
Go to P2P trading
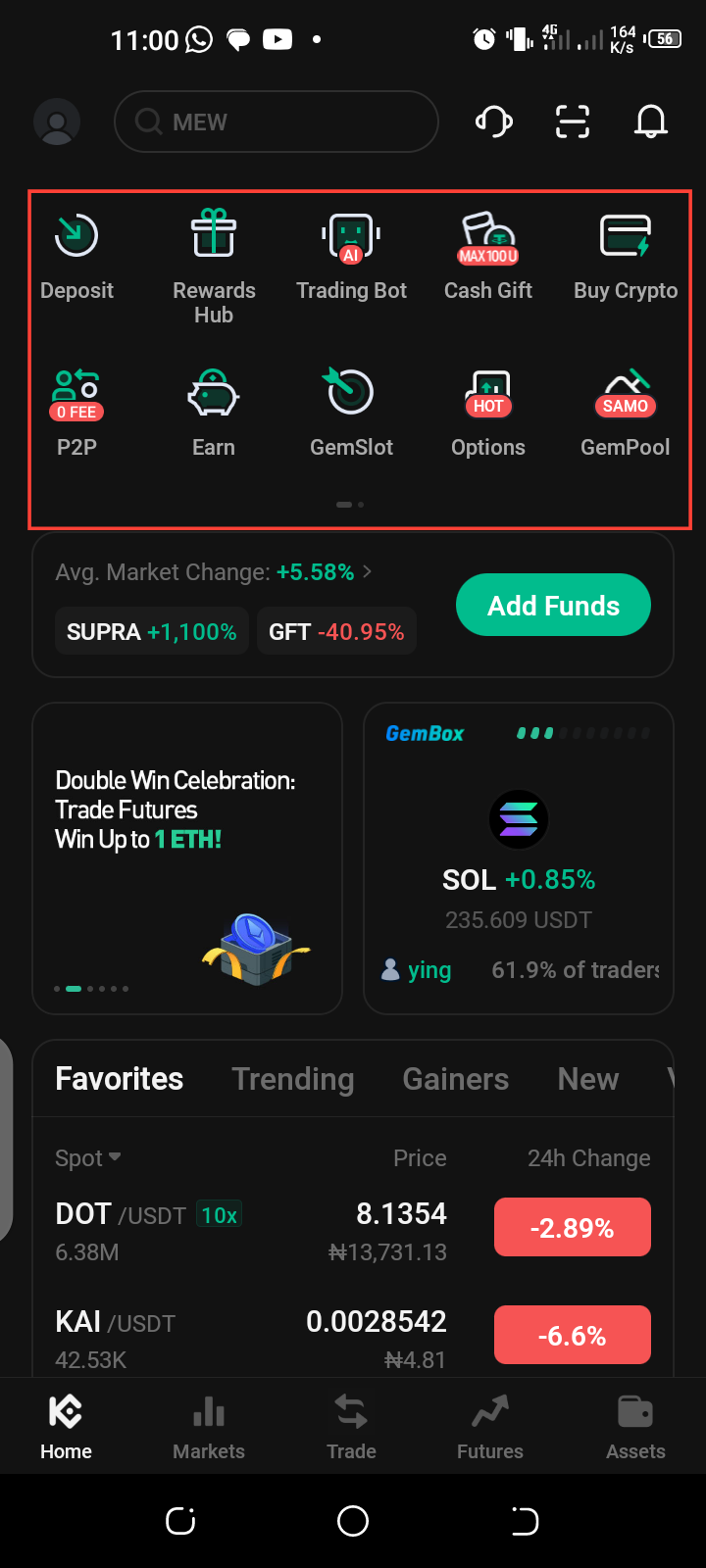76,414
